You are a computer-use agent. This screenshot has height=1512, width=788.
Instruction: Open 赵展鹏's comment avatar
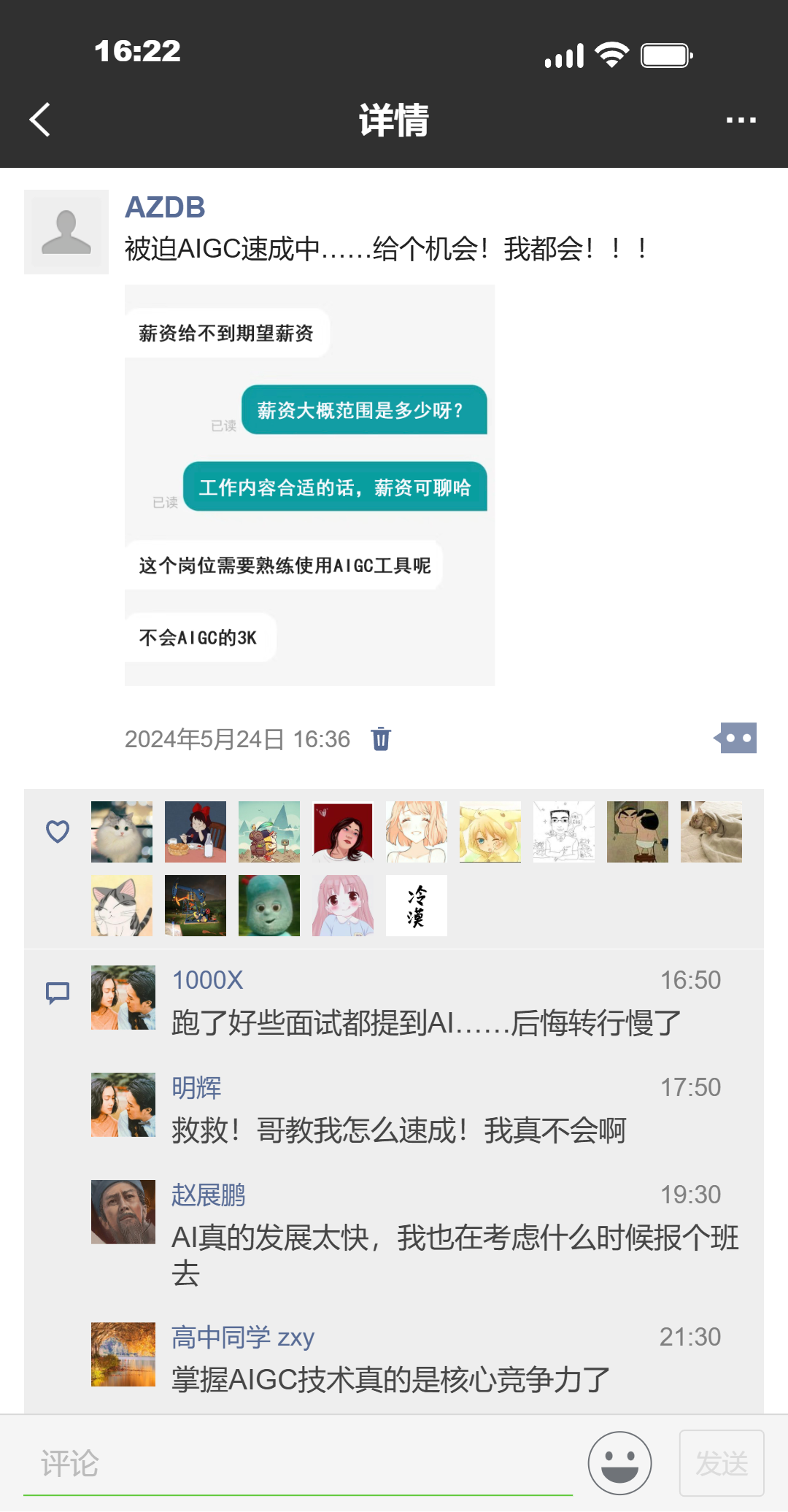click(123, 1212)
